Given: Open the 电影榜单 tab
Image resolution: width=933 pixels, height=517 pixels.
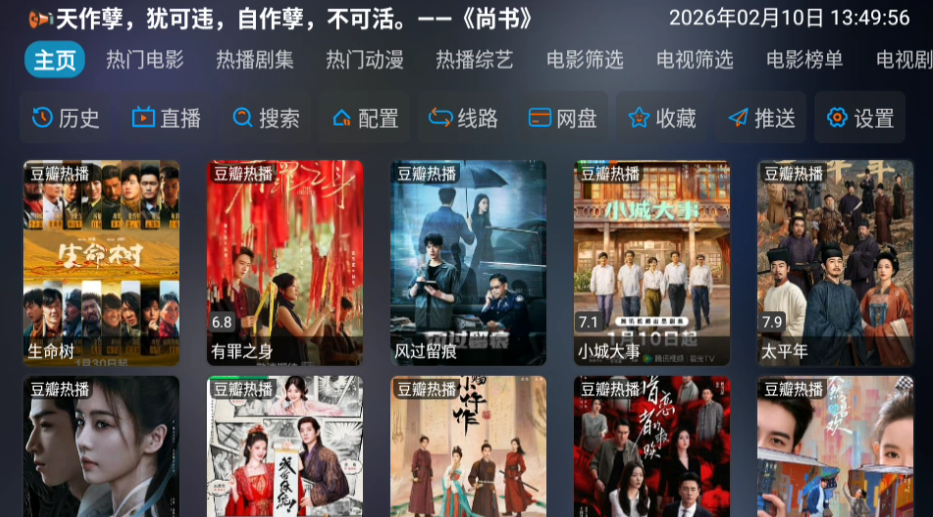Looking at the screenshot, I should tap(805, 60).
